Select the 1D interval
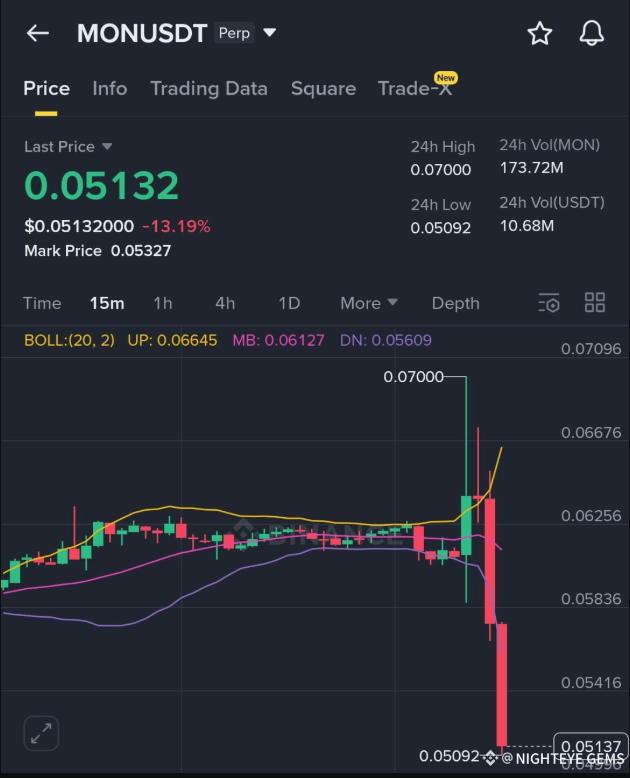Image resolution: width=630 pixels, height=778 pixels. click(289, 303)
